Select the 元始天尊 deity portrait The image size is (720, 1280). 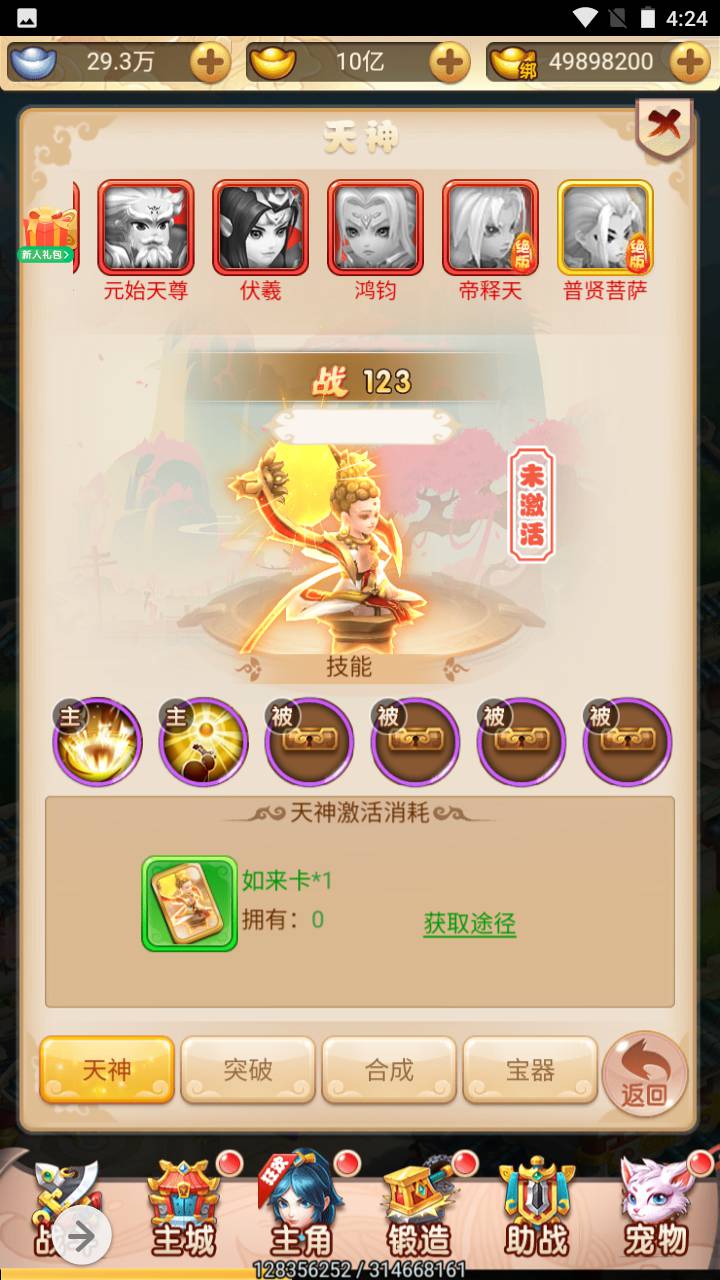click(x=145, y=228)
